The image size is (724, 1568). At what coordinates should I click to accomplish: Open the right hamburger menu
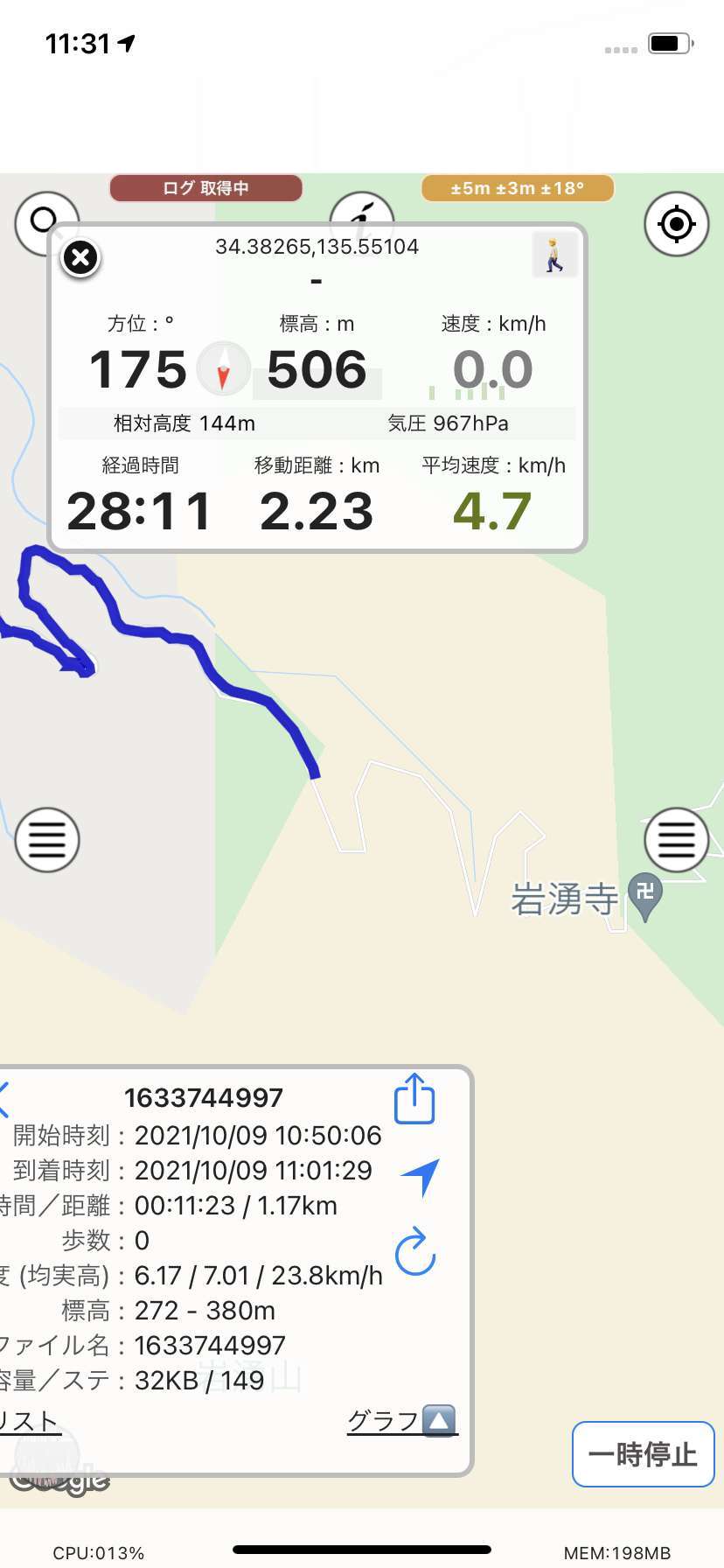676,840
